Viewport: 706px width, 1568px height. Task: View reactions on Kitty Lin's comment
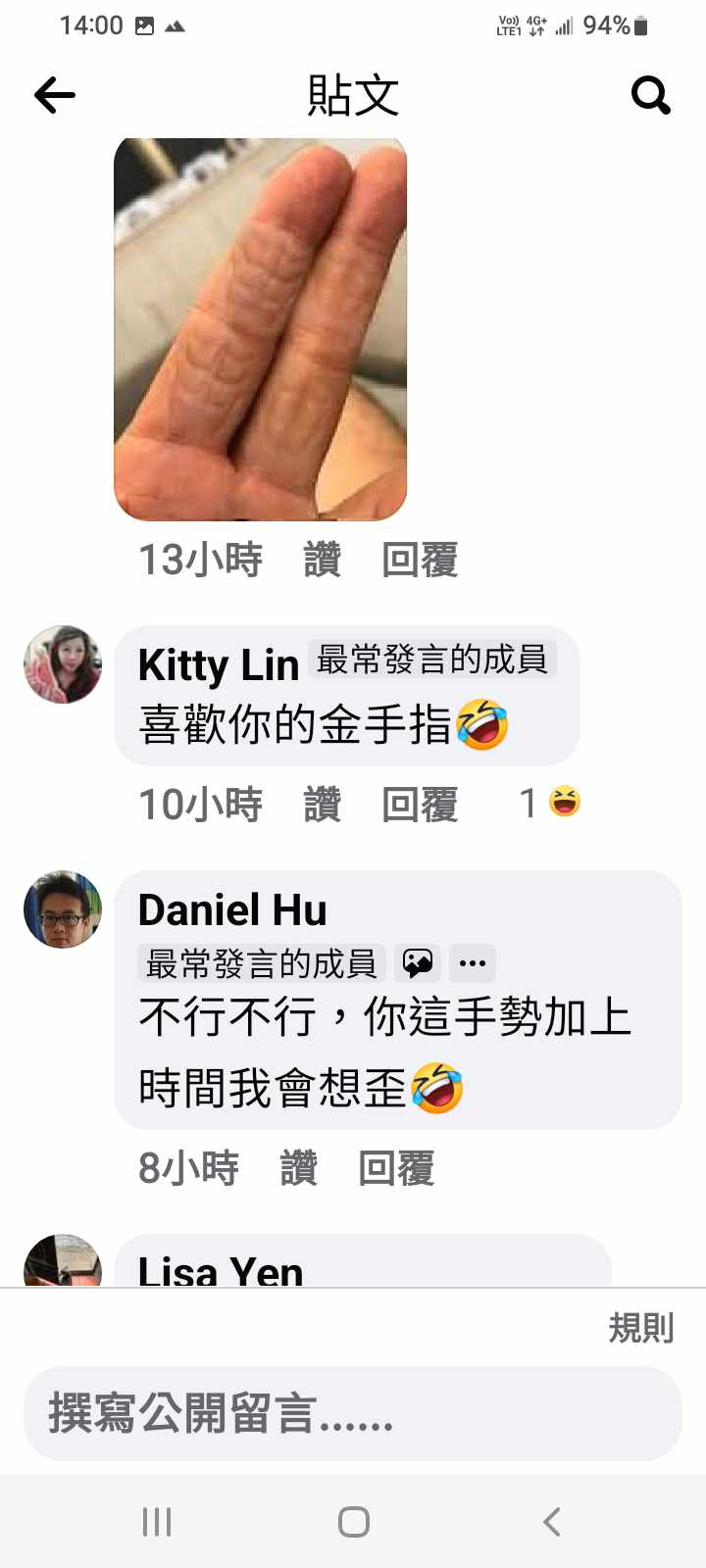tap(550, 803)
